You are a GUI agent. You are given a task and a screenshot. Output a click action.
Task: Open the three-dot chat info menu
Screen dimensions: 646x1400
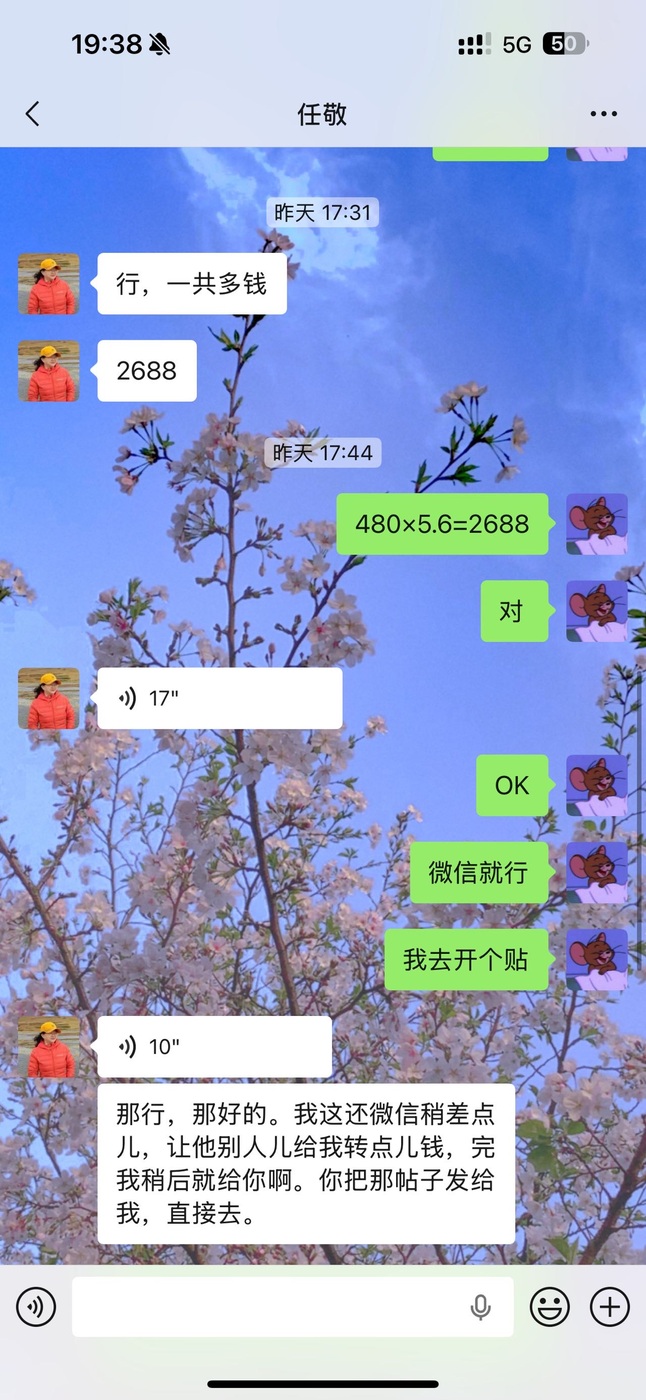(603, 114)
